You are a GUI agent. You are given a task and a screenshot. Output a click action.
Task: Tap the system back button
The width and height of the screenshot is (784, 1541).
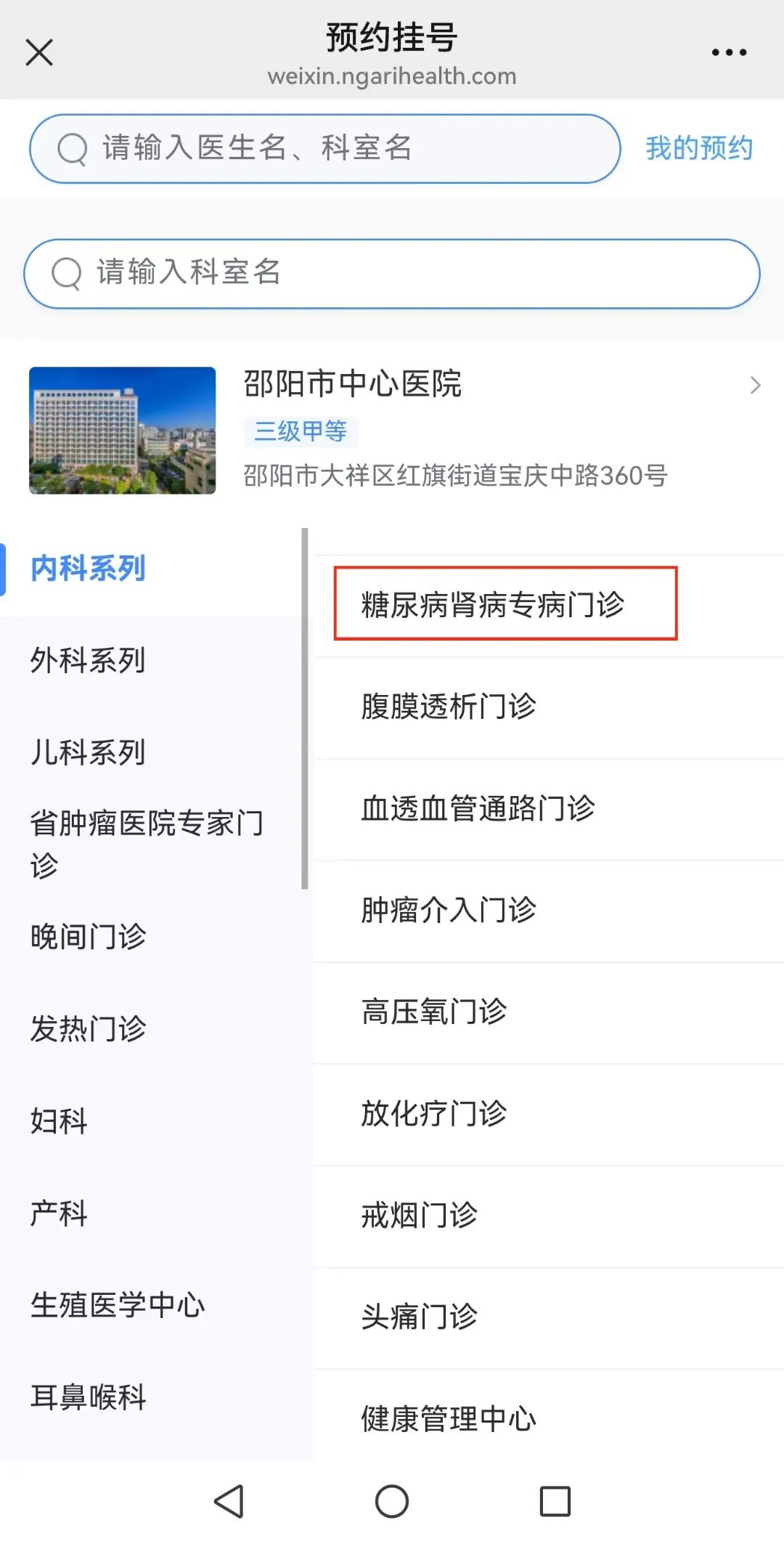point(229,1501)
